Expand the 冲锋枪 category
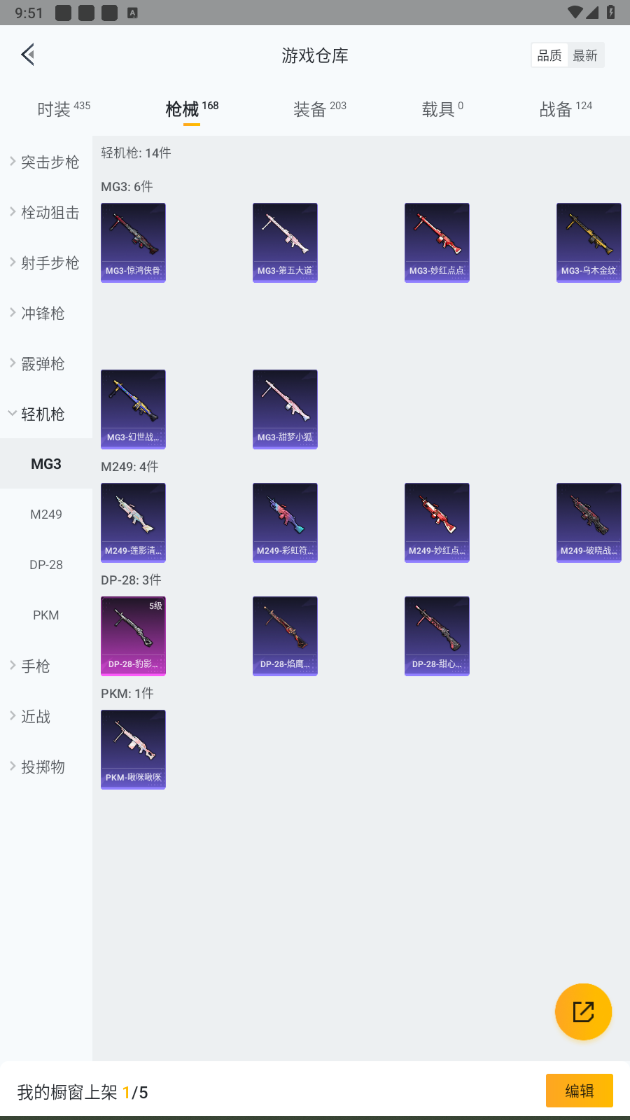 [x=46, y=313]
